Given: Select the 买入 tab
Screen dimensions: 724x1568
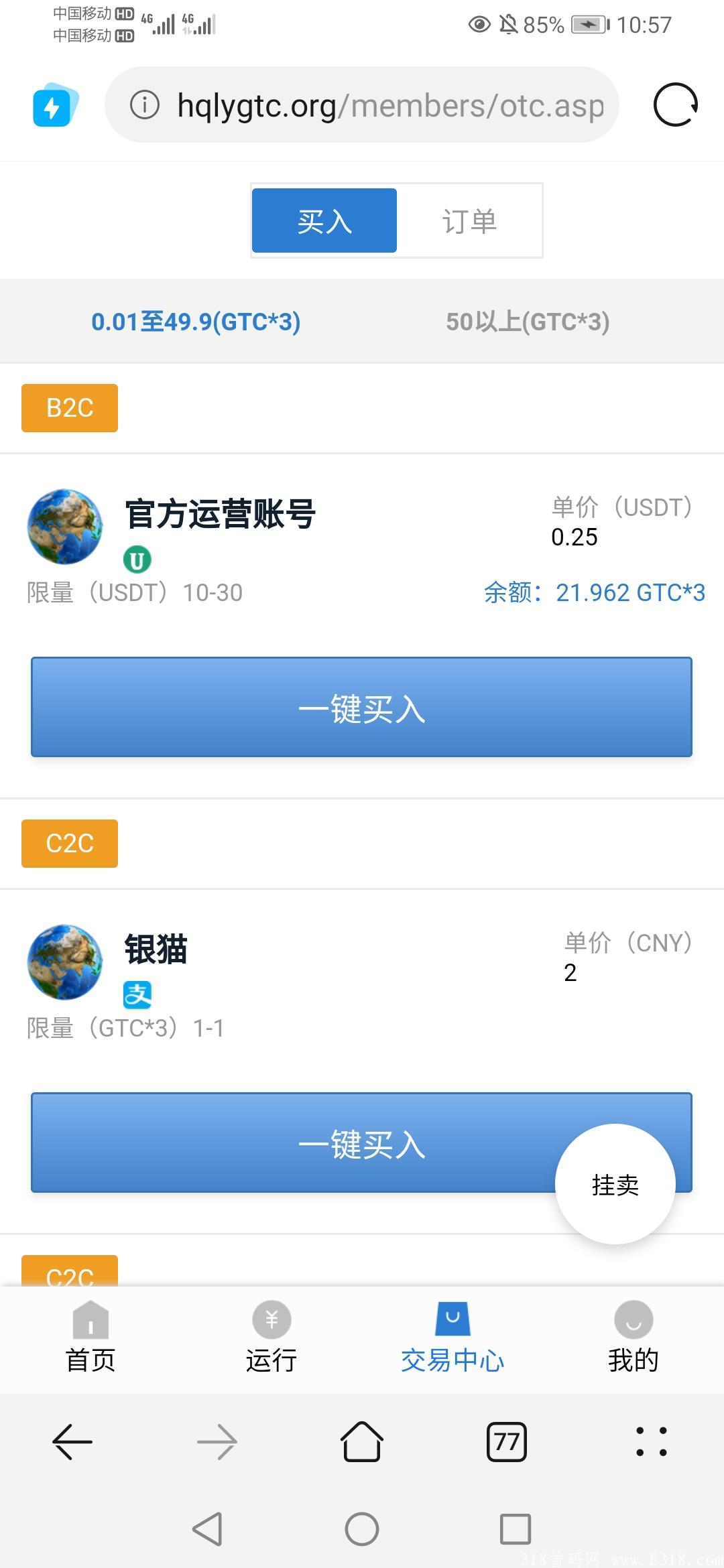Looking at the screenshot, I should 324,220.
